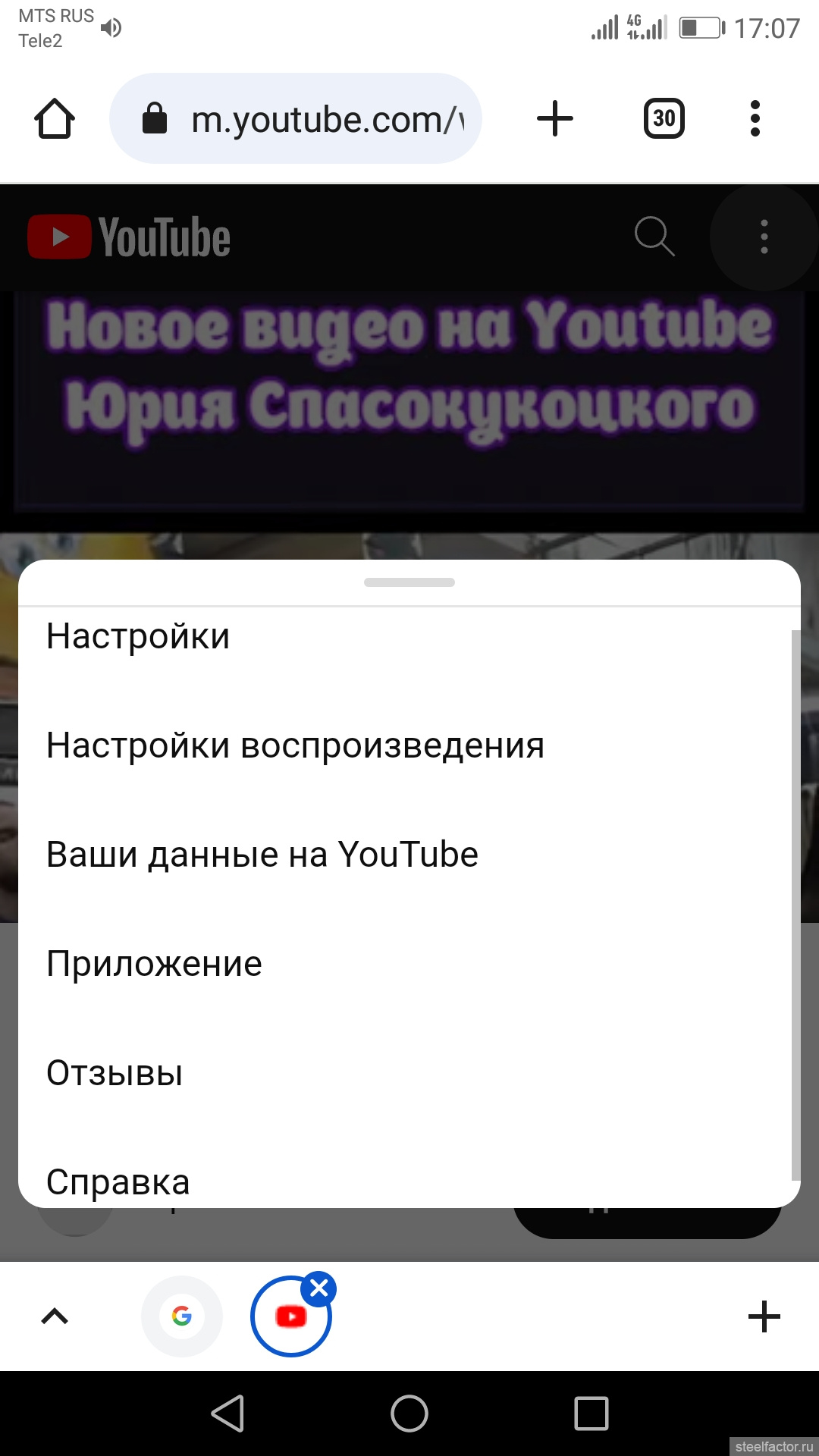This screenshot has width=819, height=1456.
Task: Tap the system back button
Action: [227, 1414]
